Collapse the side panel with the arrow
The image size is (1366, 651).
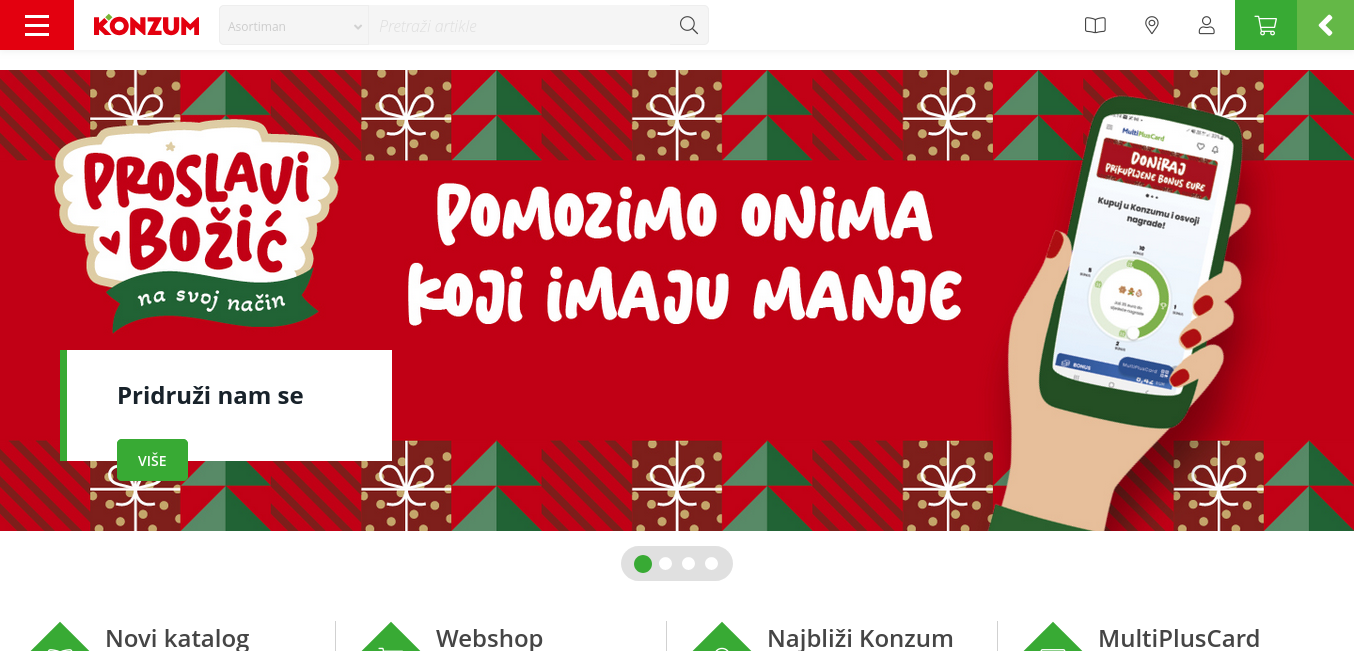[1325, 25]
